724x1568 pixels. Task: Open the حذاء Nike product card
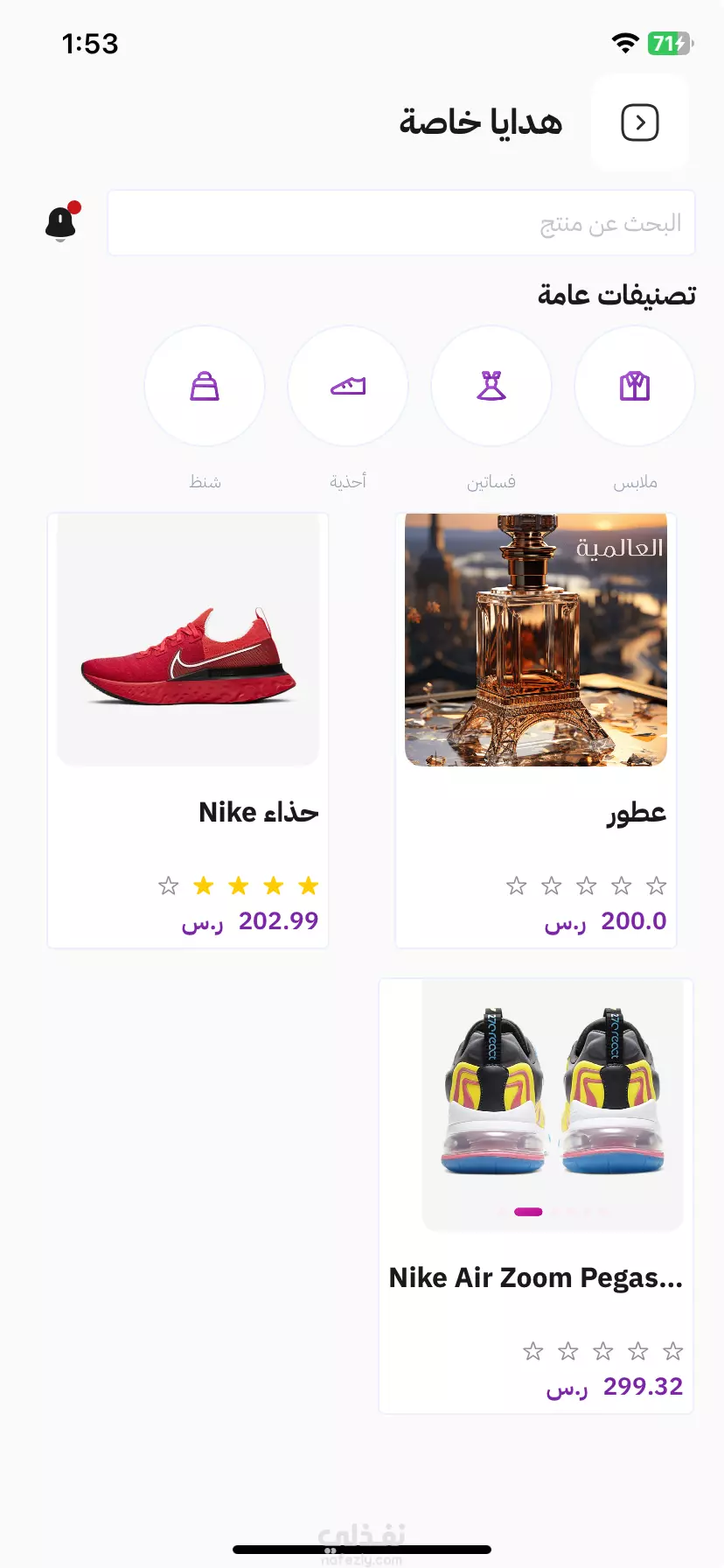coord(188,731)
